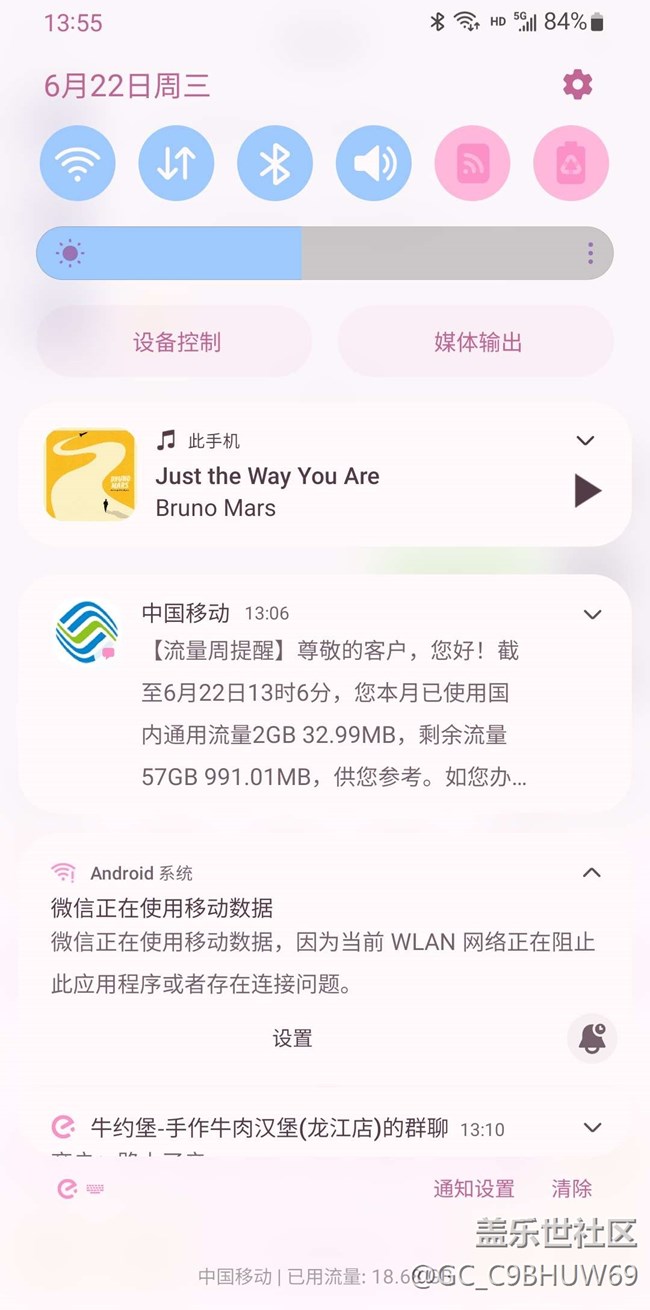Toggle the mobile data quick setting
650x1310 pixels.
point(176,163)
